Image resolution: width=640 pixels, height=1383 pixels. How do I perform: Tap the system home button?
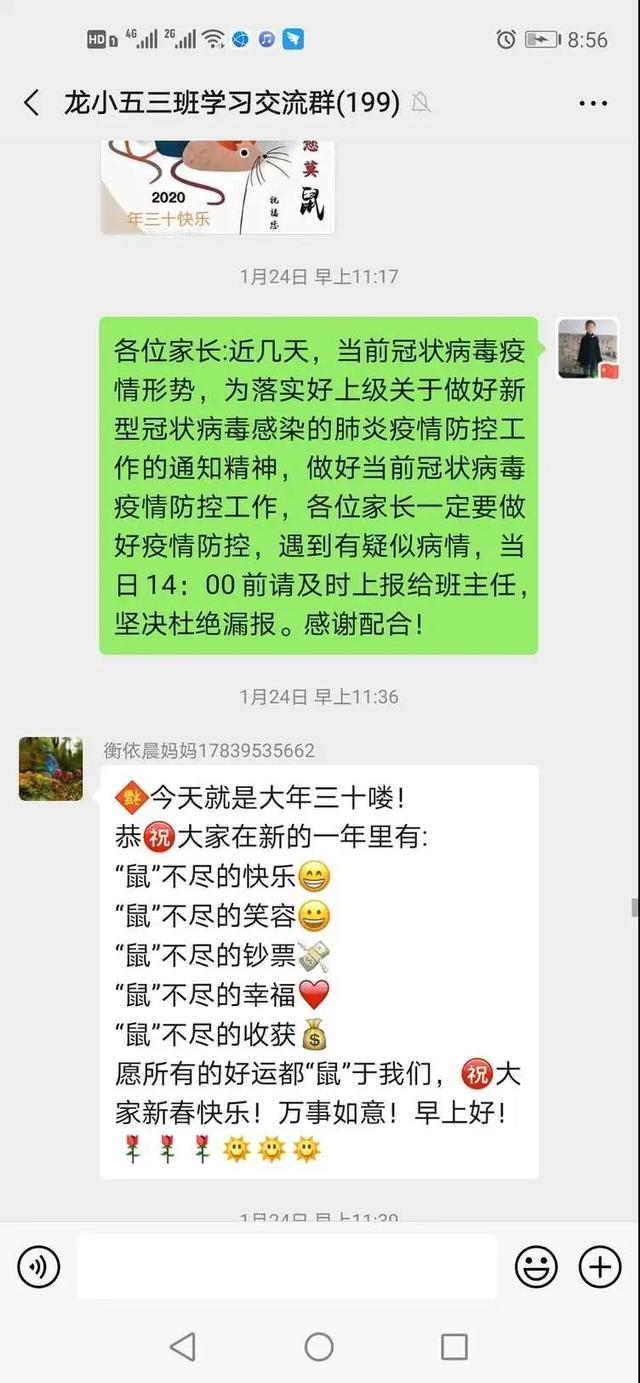pyautogui.click(x=319, y=1346)
